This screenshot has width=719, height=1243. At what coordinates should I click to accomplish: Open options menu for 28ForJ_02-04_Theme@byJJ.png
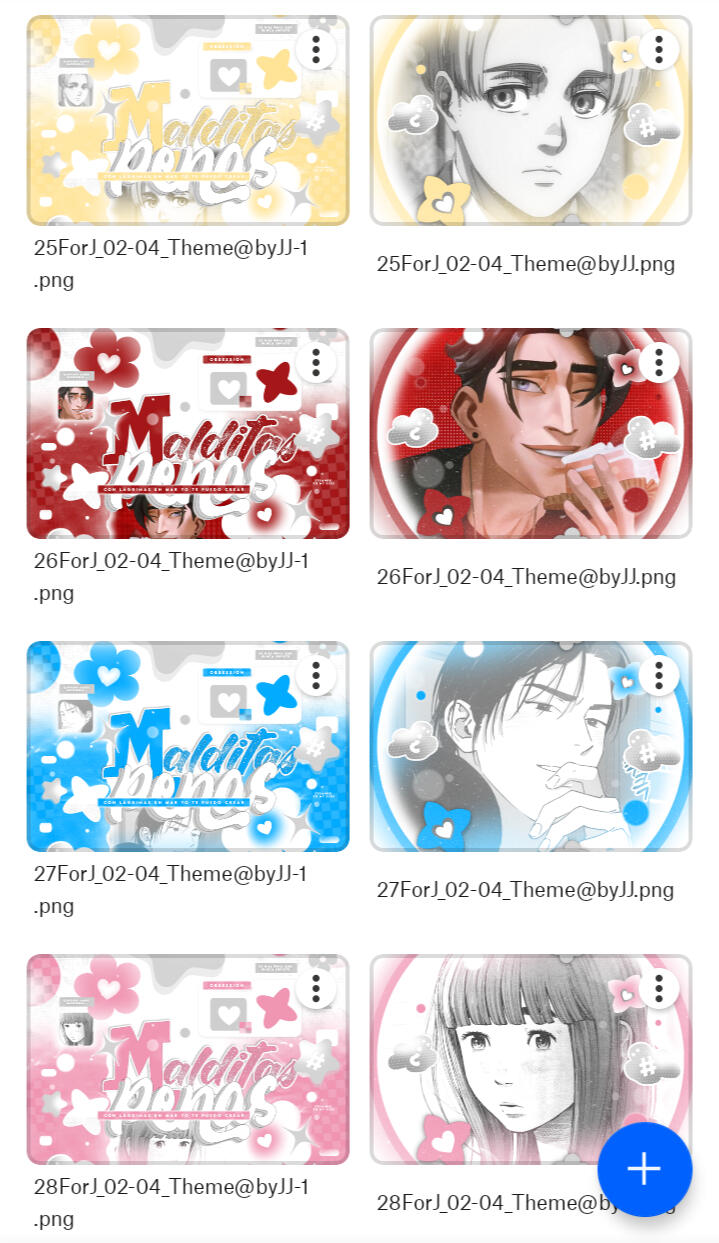point(659,988)
